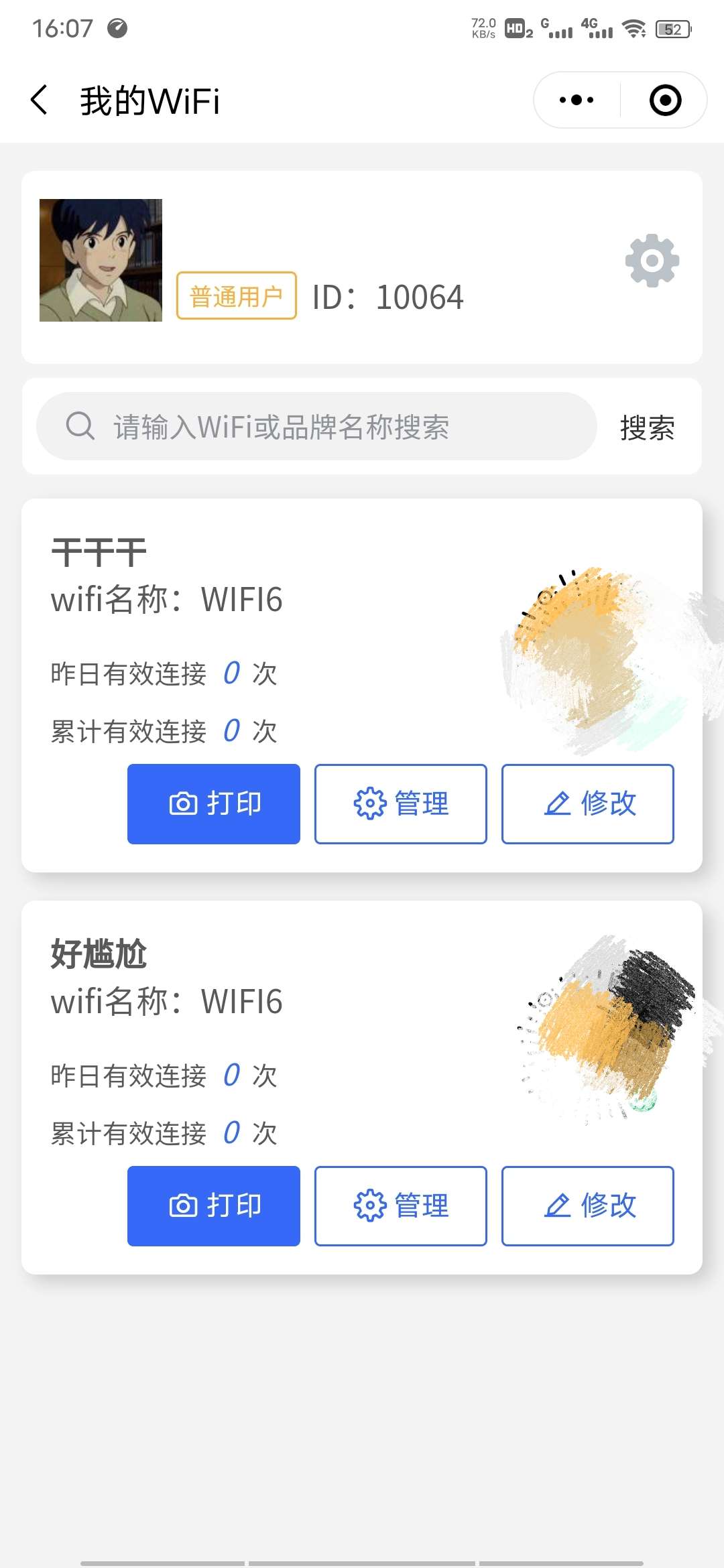This screenshot has width=724, height=1568.
Task: Close the mini program via the circle icon
Action: (x=665, y=101)
